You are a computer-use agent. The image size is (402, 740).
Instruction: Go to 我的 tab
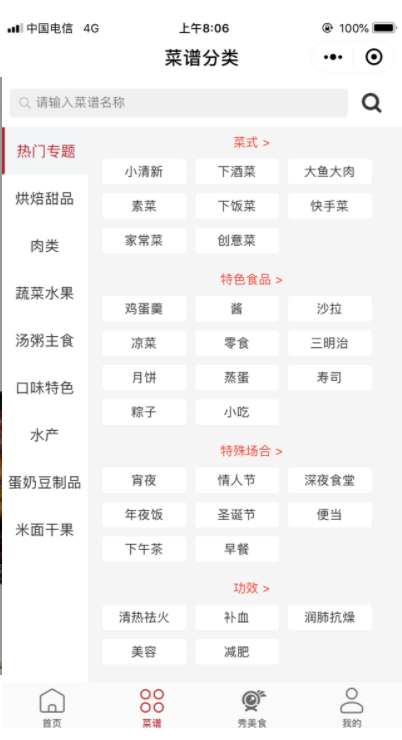tap(352, 707)
